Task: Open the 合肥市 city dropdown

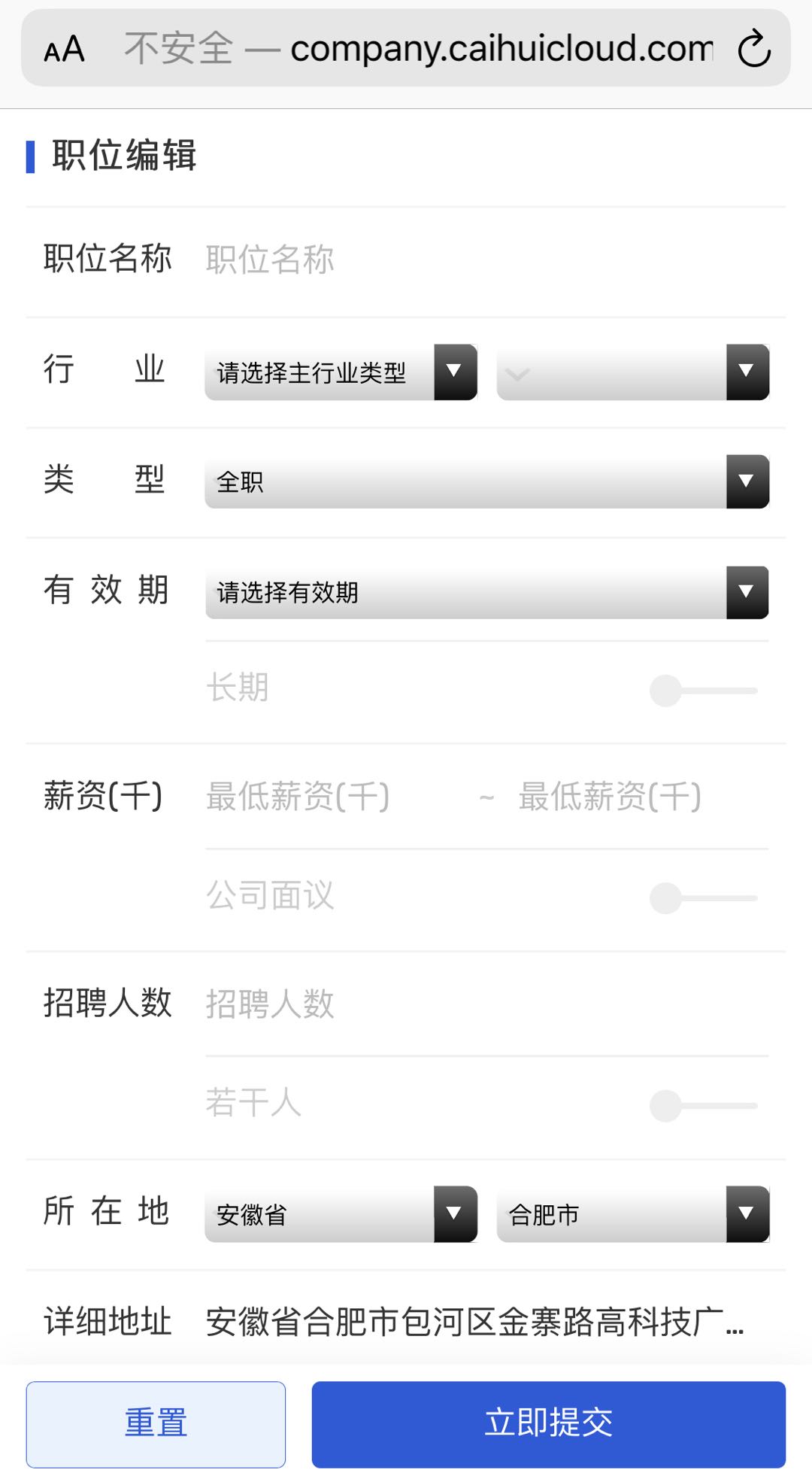Action: [x=632, y=1214]
